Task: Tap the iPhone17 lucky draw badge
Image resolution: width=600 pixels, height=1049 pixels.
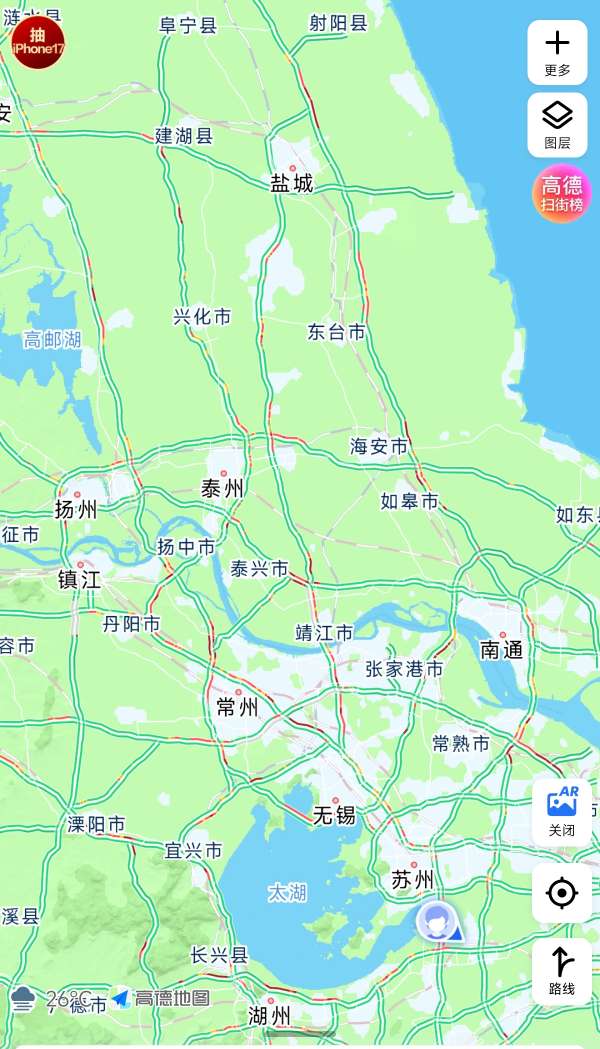Action: pos(38,42)
